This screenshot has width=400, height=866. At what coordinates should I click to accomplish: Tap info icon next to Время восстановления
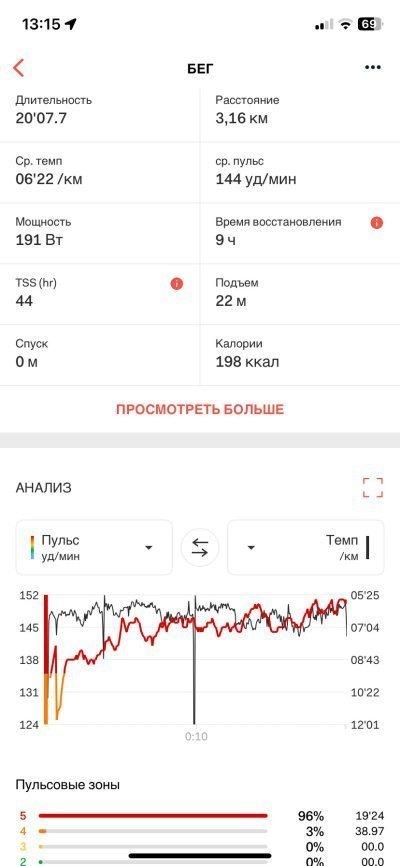pos(377,223)
